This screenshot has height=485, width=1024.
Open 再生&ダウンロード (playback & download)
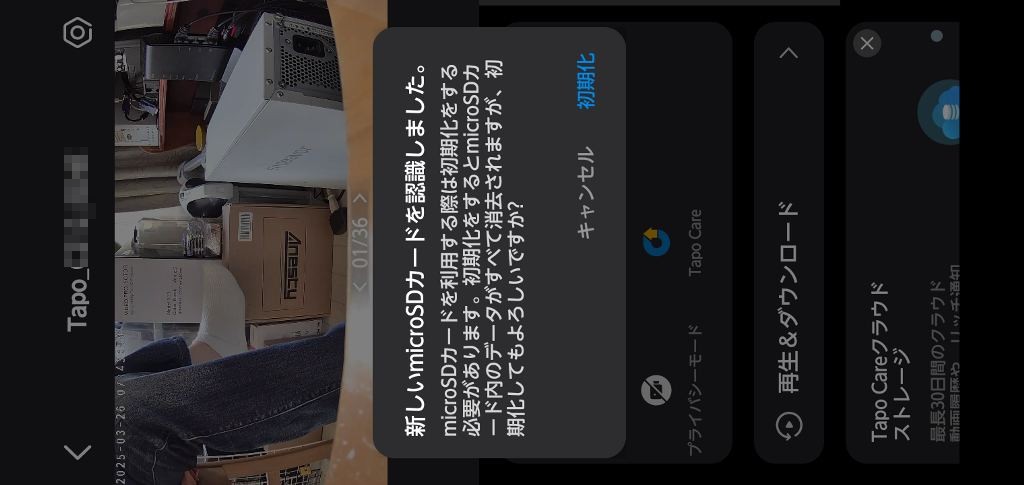click(789, 310)
